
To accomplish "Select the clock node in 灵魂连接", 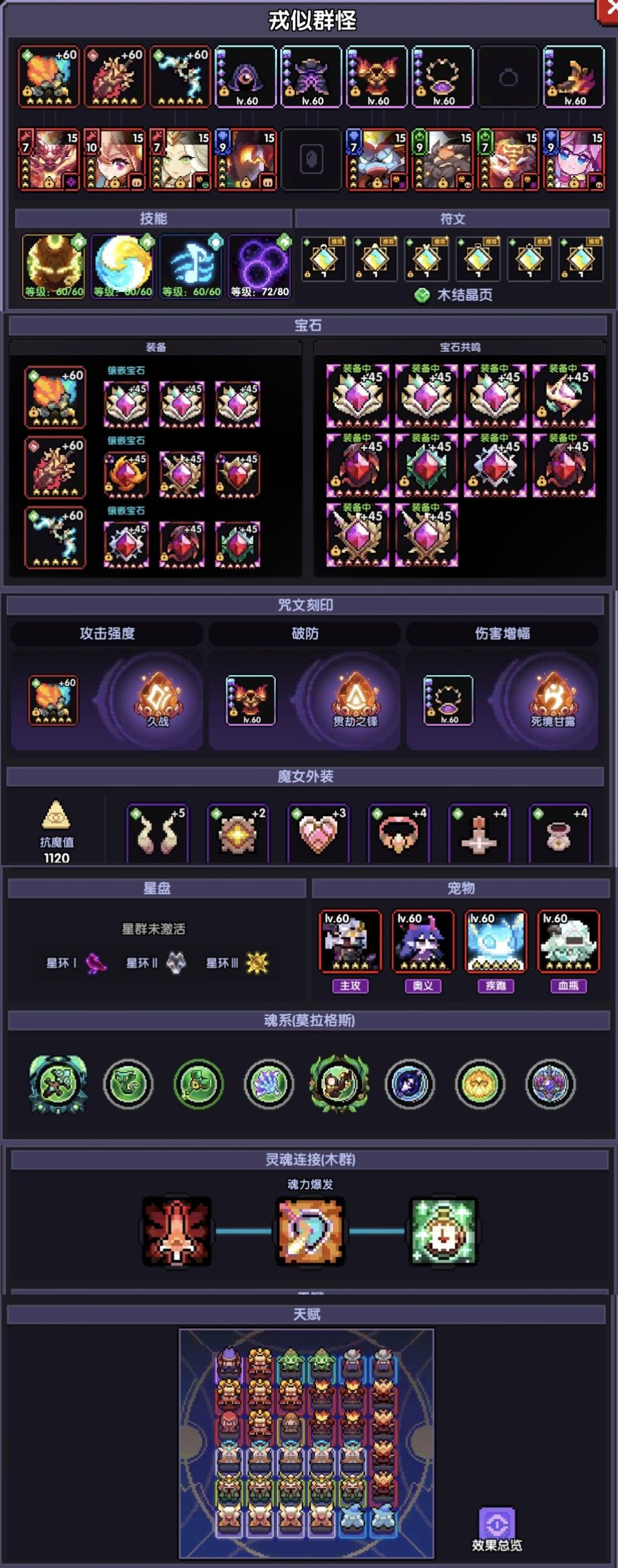I will 443,1231.
